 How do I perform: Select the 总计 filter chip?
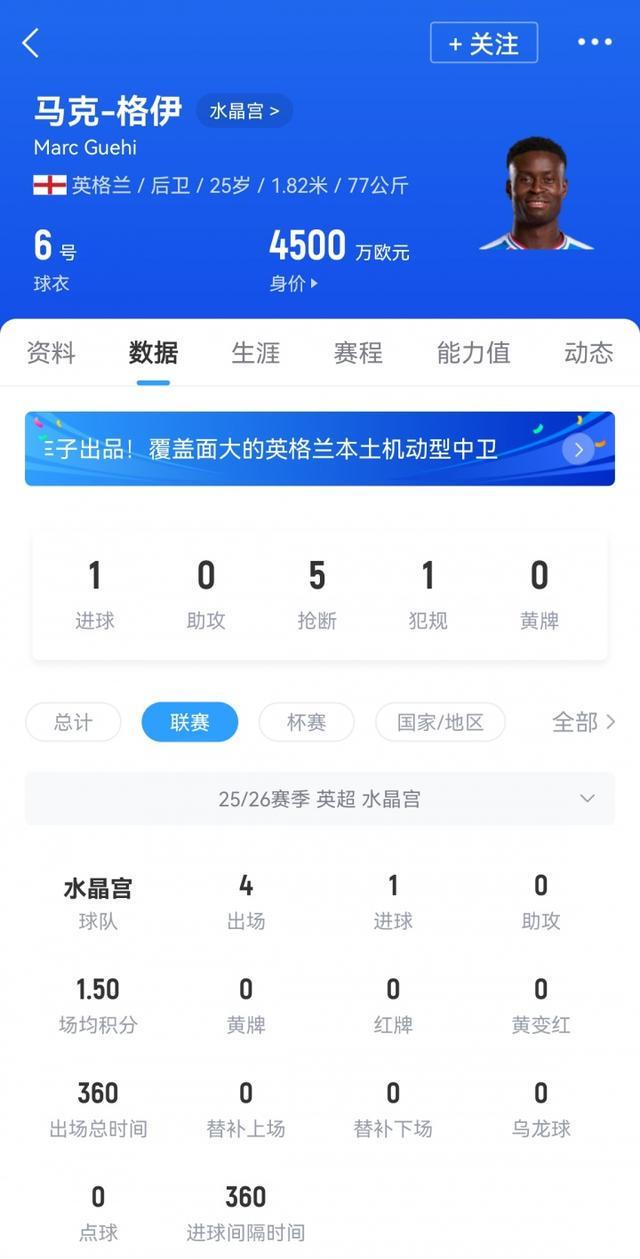pyautogui.click(x=73, y=722)
